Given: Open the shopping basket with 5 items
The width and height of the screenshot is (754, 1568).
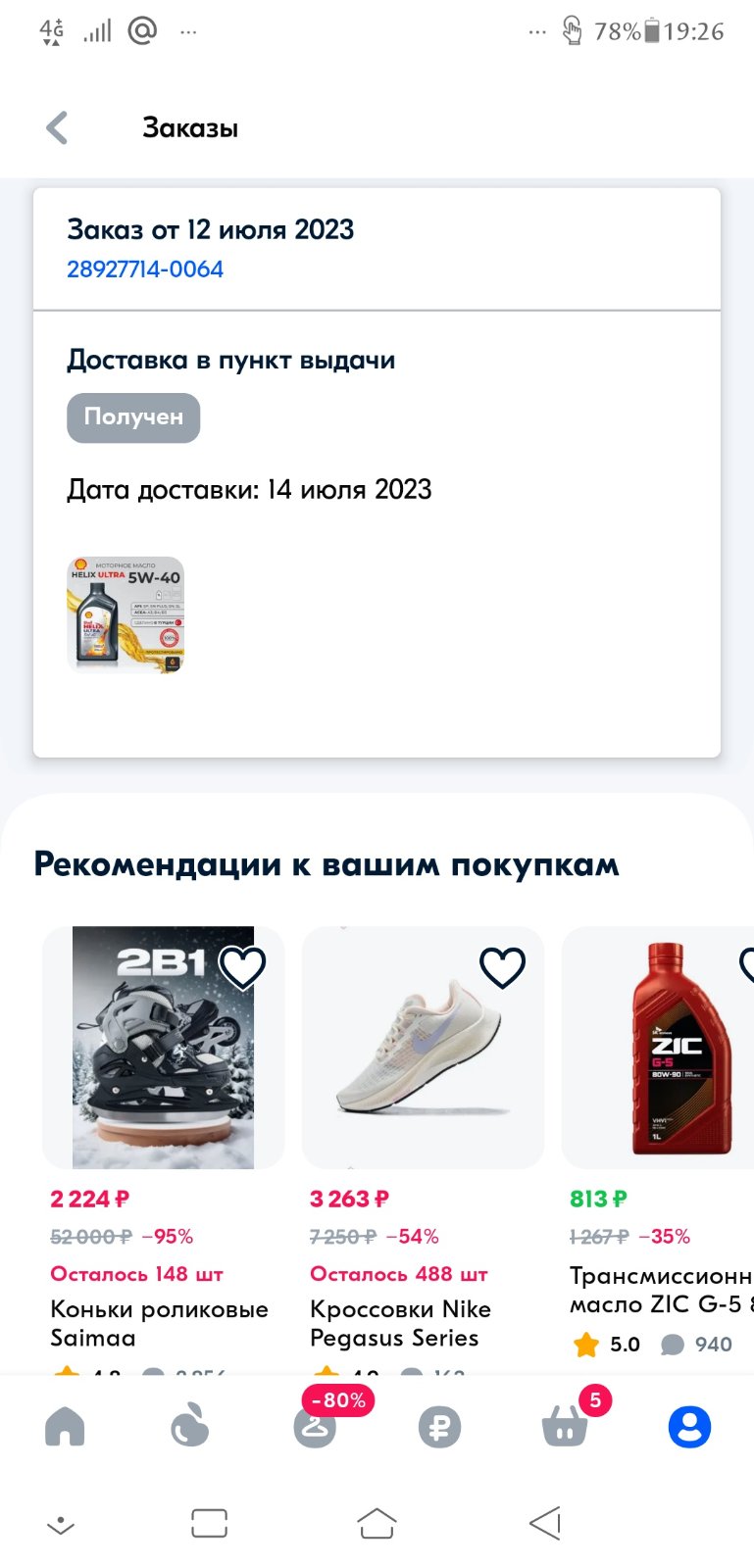Looking at the screenshot, I should click(566, 1426).
